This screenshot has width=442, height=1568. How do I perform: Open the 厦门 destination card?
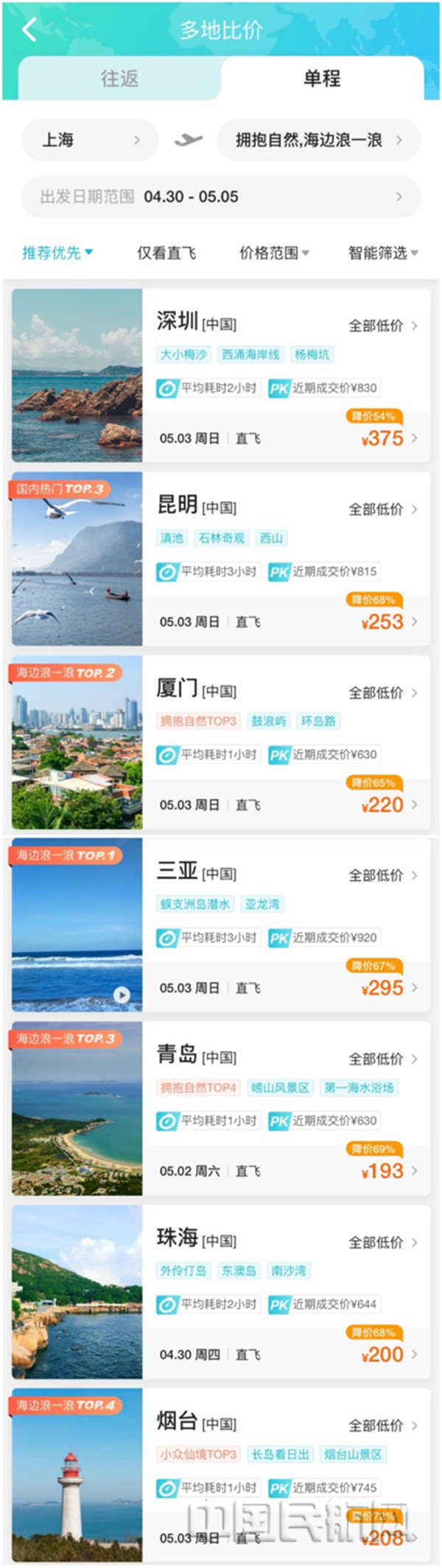click(221, 742)
